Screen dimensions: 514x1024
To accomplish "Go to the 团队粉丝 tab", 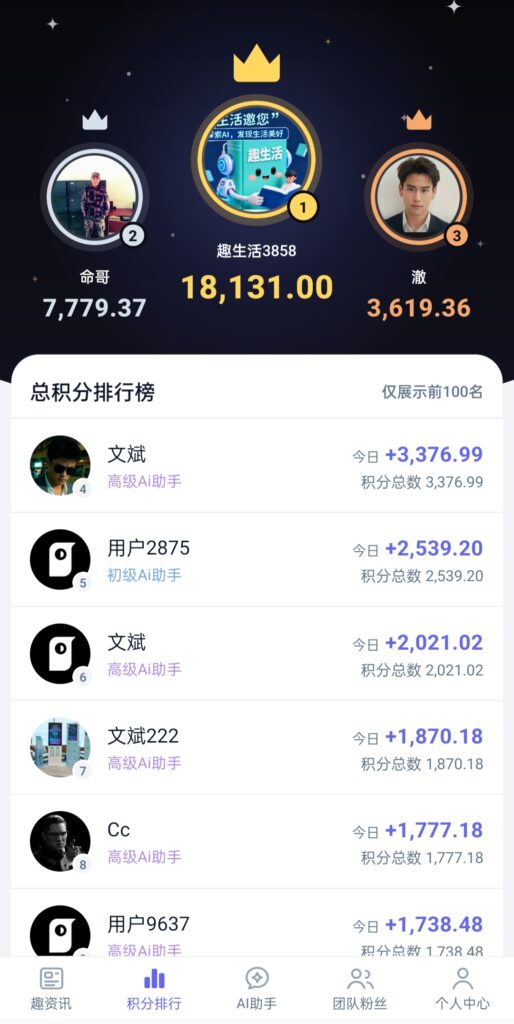I will point(360,989).
